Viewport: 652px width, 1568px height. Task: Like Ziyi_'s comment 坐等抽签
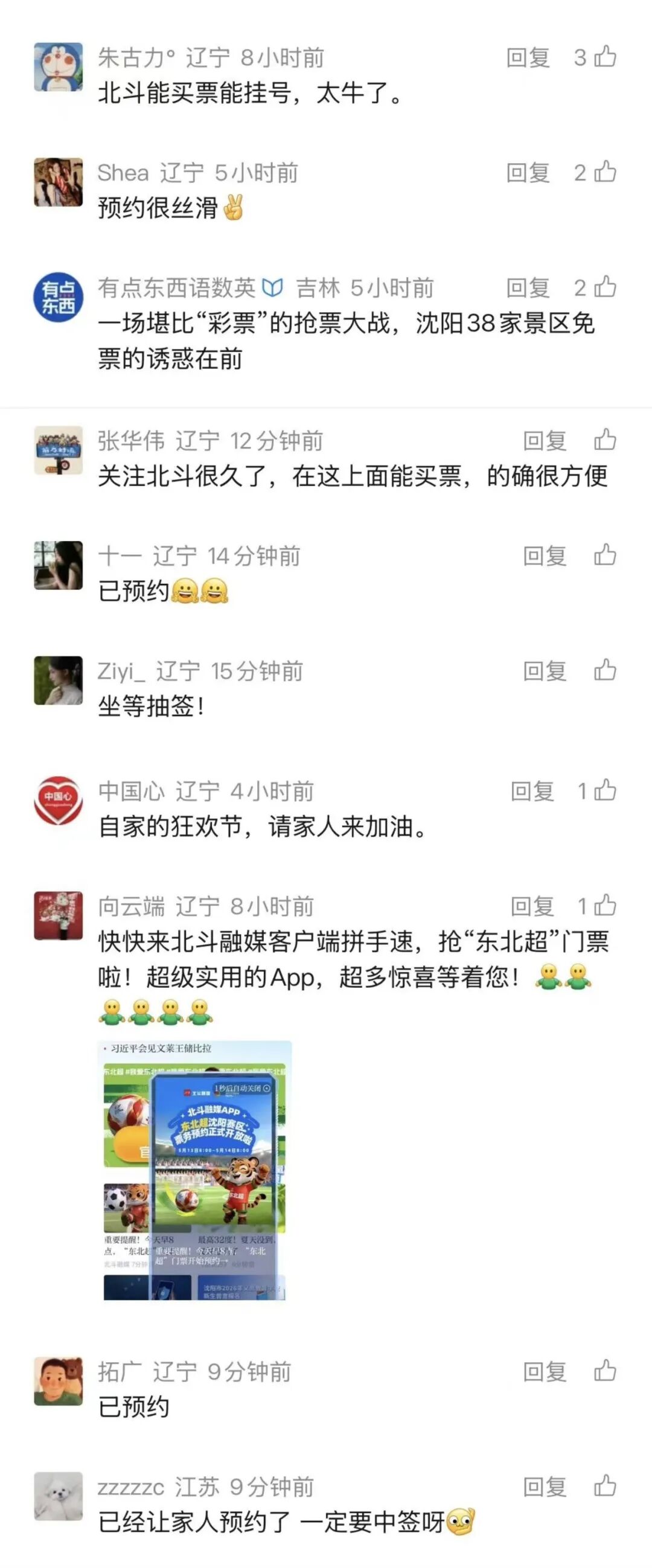pyautogui.click(x=605, y=670)
